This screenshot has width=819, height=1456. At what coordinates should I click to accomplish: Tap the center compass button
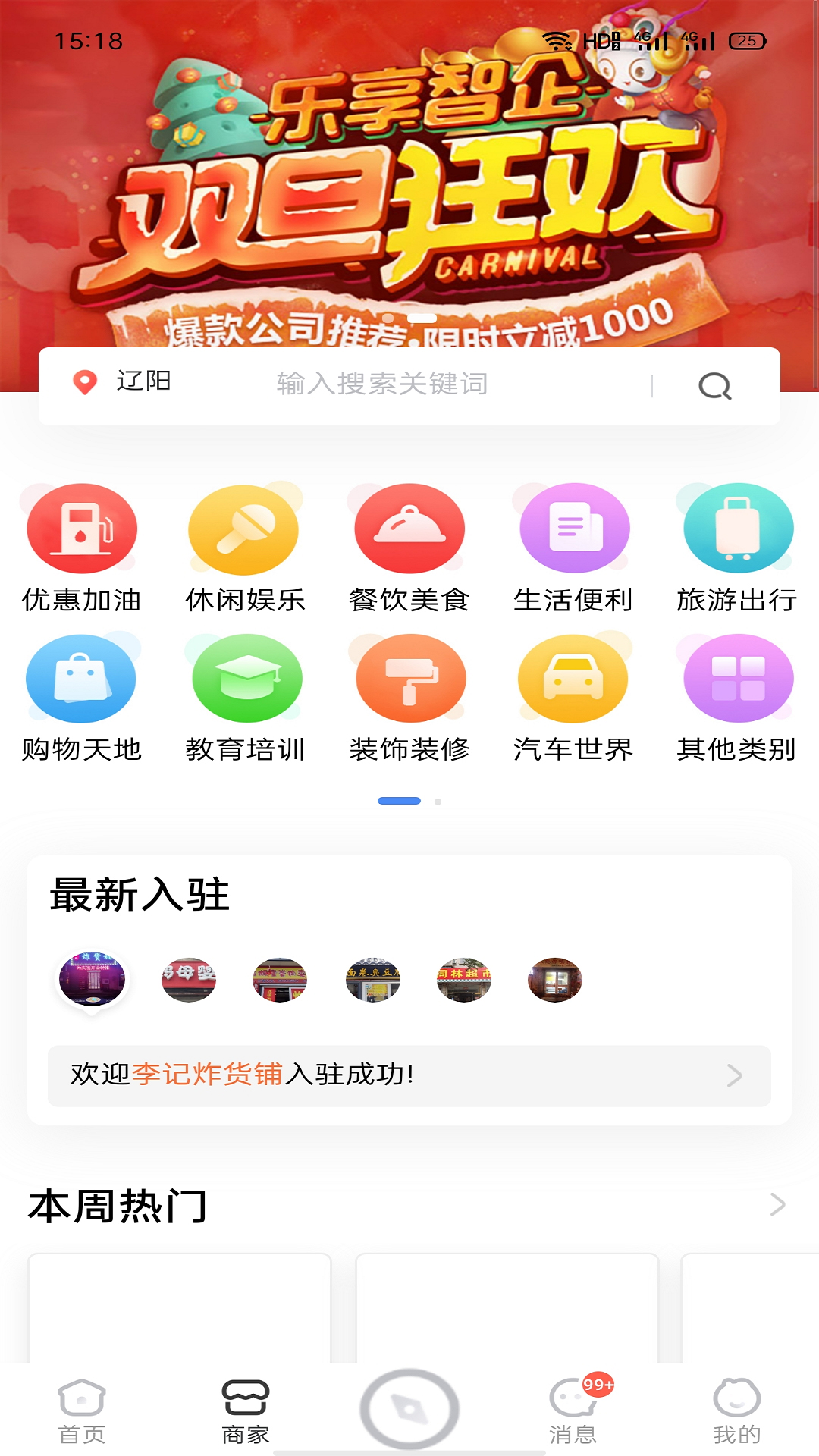(409, 1409)
